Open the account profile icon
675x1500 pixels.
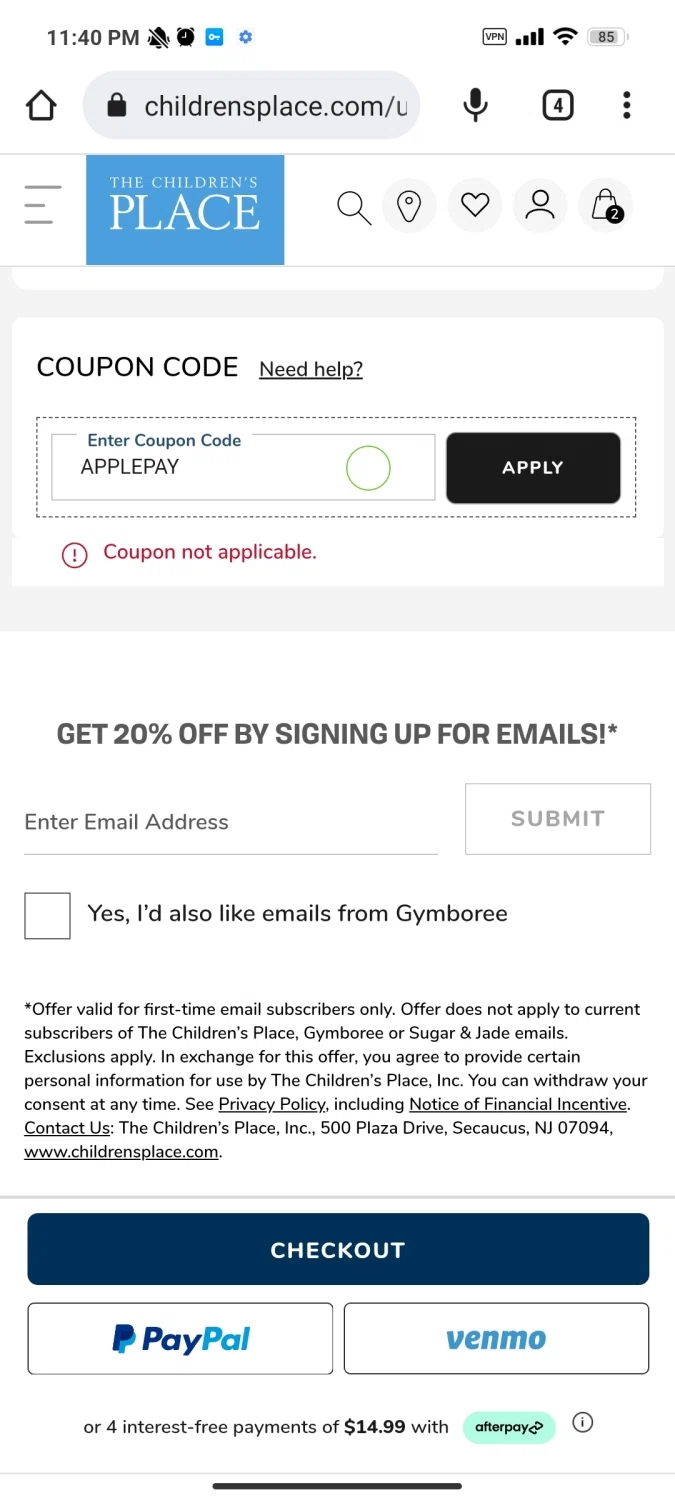[540, 206]
